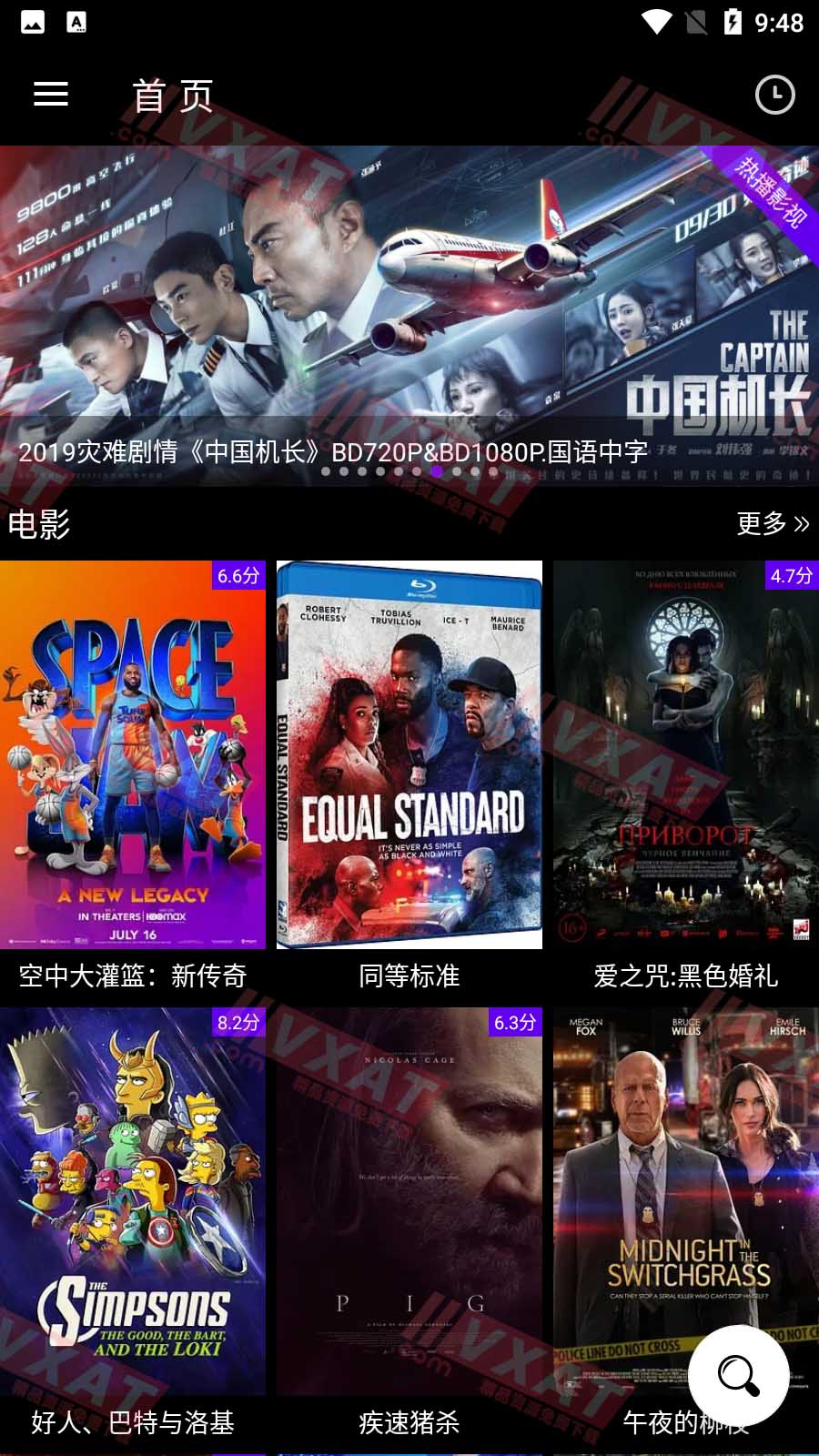
Task: Open the navigation drawer menu
Action: 50,94
